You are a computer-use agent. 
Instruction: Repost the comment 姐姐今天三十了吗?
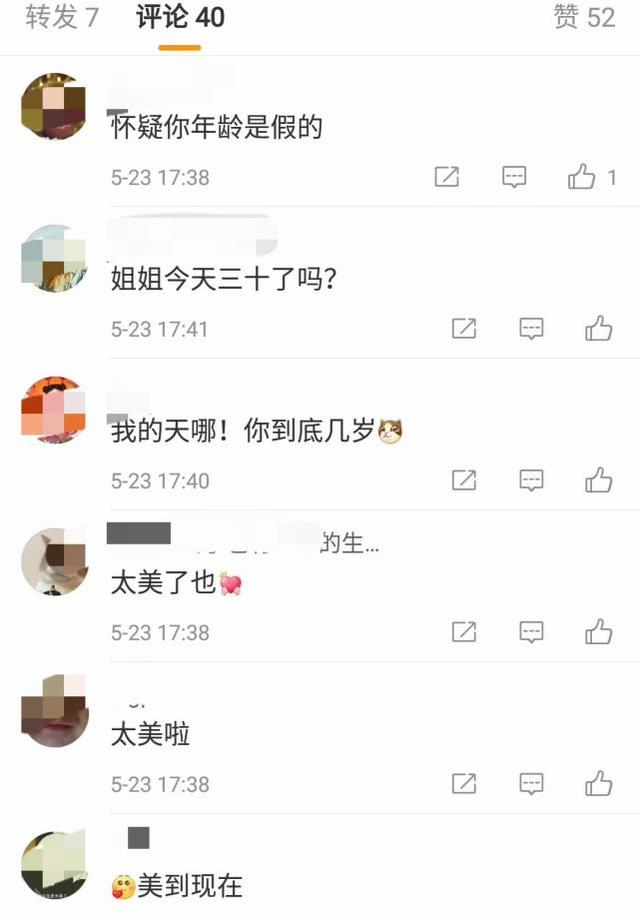[x=464, y=329]
